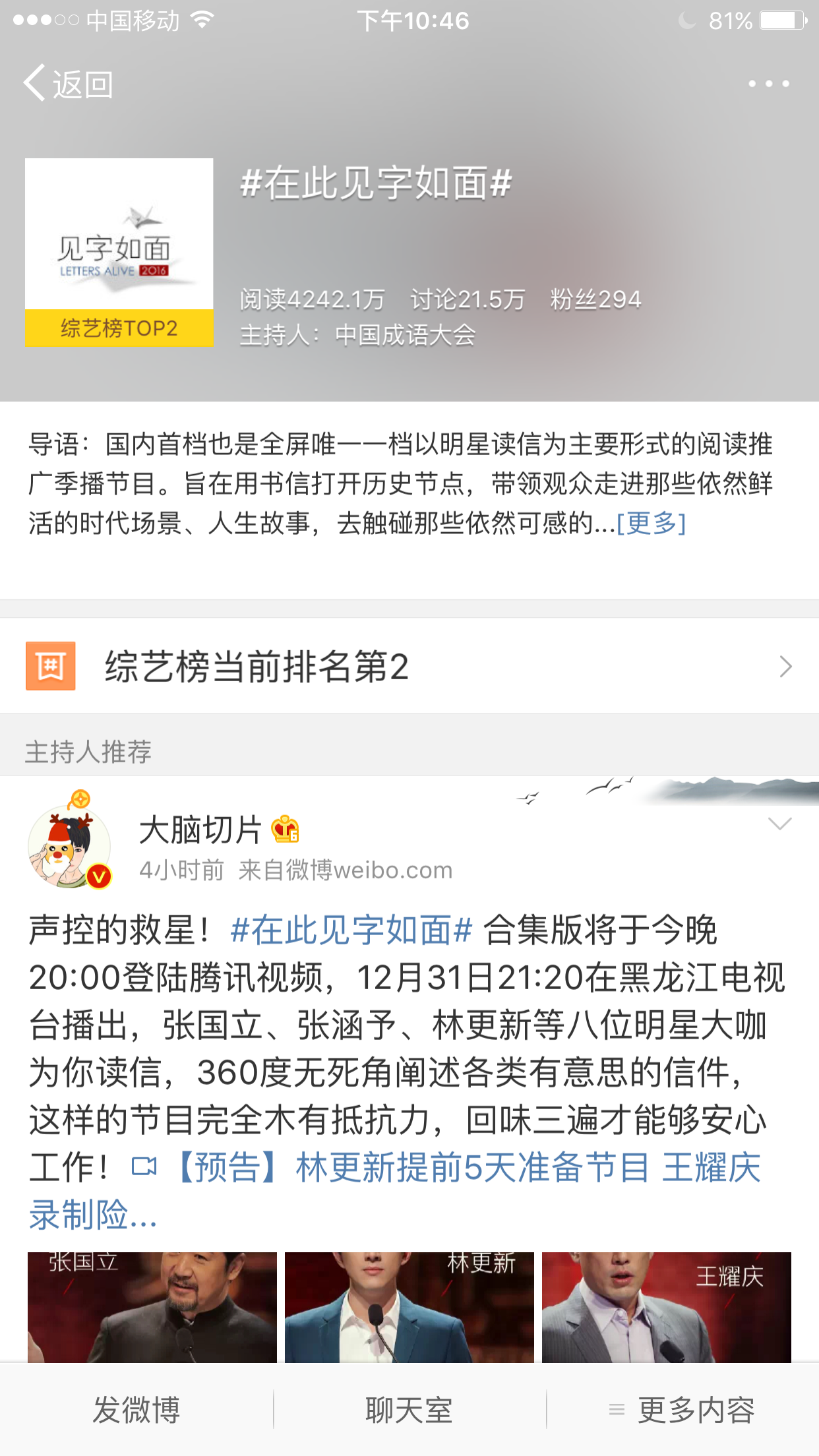Open 综艺榜当前排名第2 ranking row
The width and height of the screenshot is (819, 1456).
tap(409, 666)
